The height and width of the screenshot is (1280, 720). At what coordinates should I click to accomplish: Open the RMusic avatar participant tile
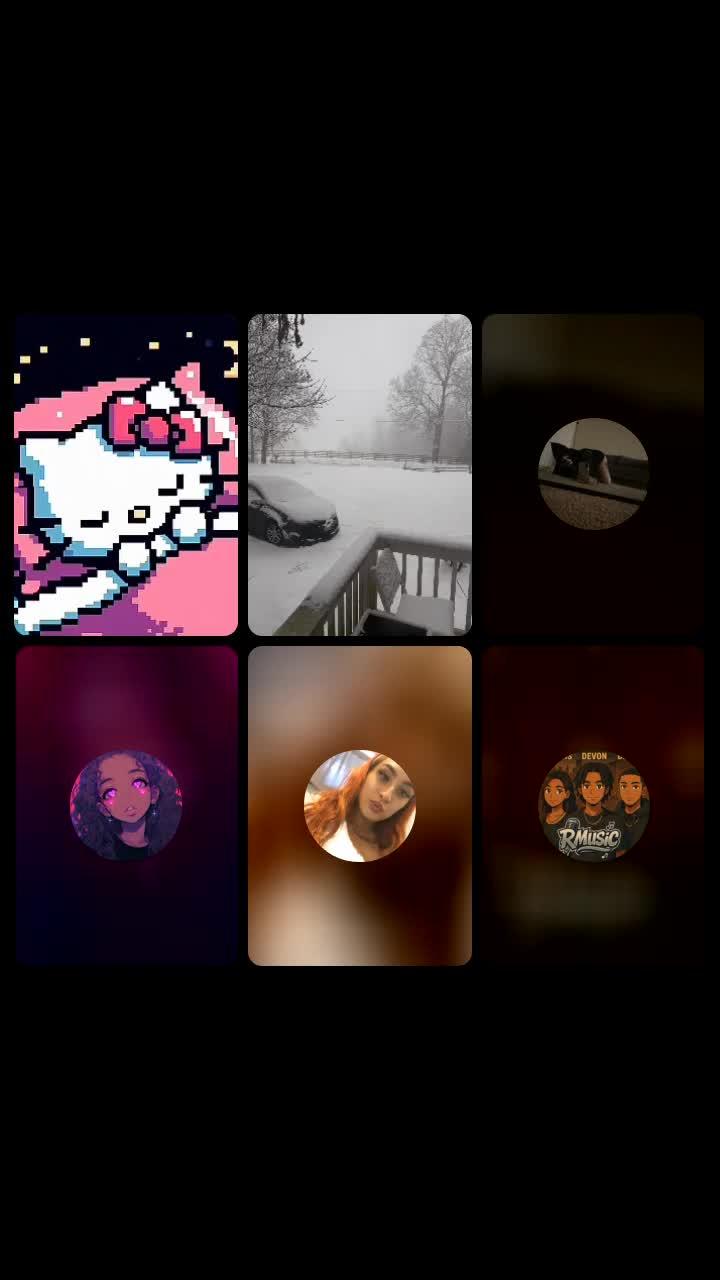pyautogui.click(x=593, y=805)
